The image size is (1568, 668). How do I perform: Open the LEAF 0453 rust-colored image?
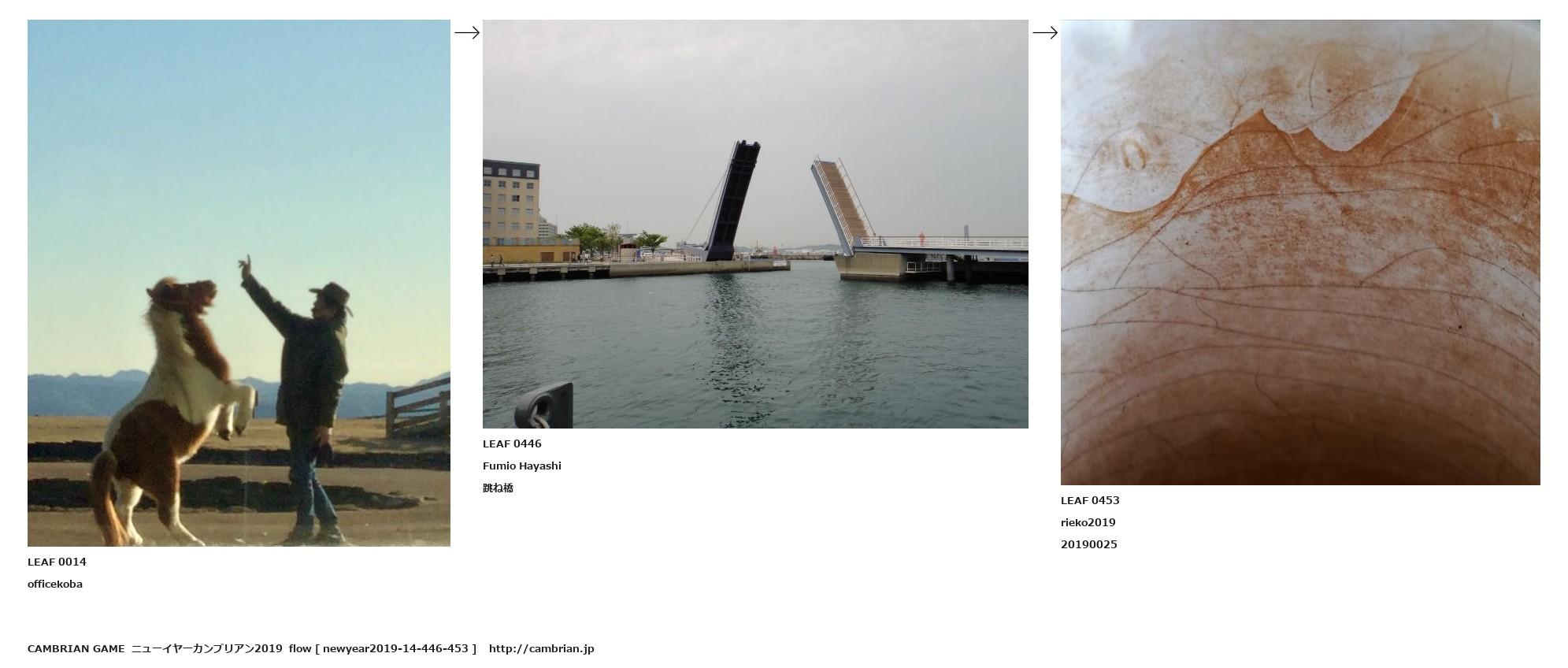(1299, 252)
